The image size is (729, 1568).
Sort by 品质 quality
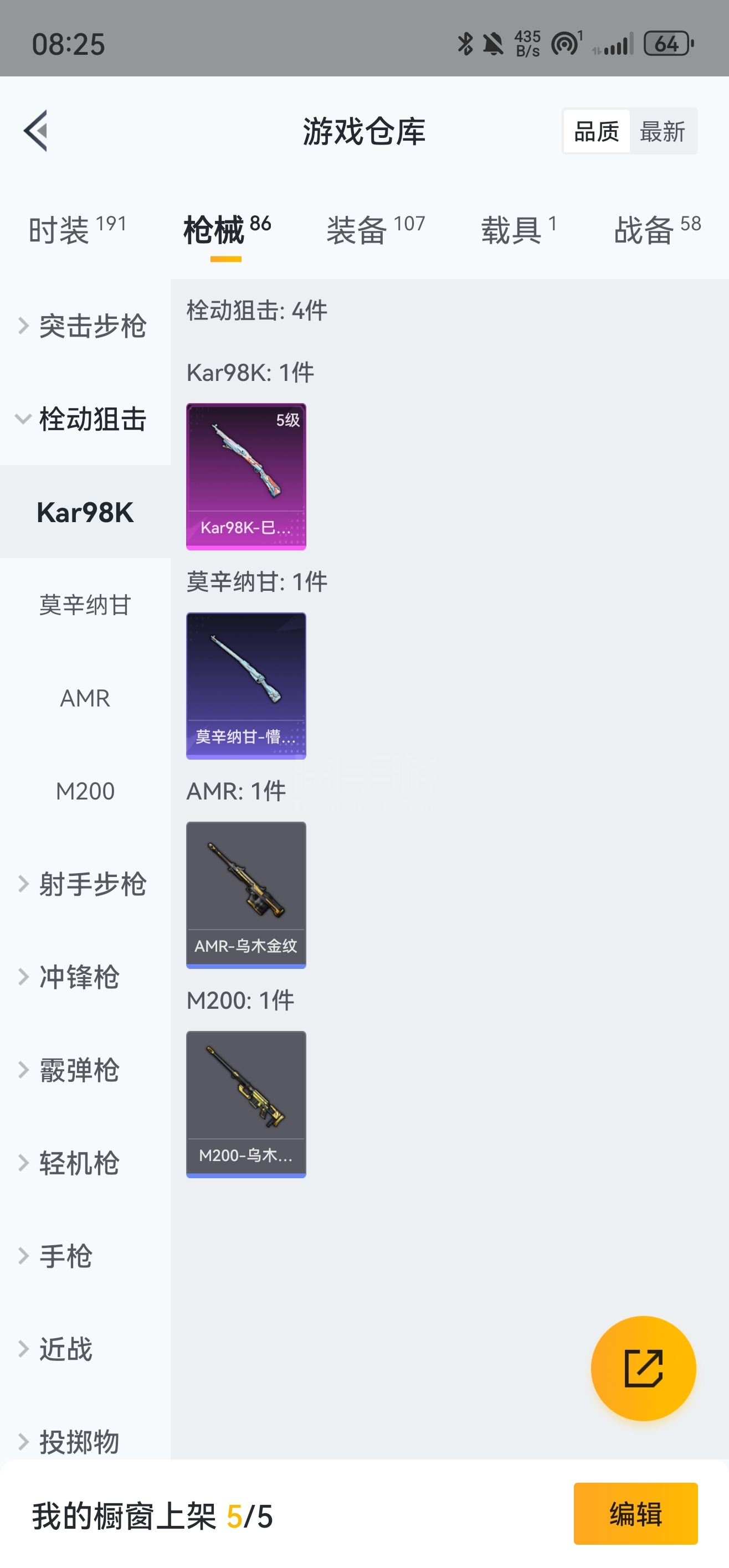pyautogui.click(x=596, y=131)
